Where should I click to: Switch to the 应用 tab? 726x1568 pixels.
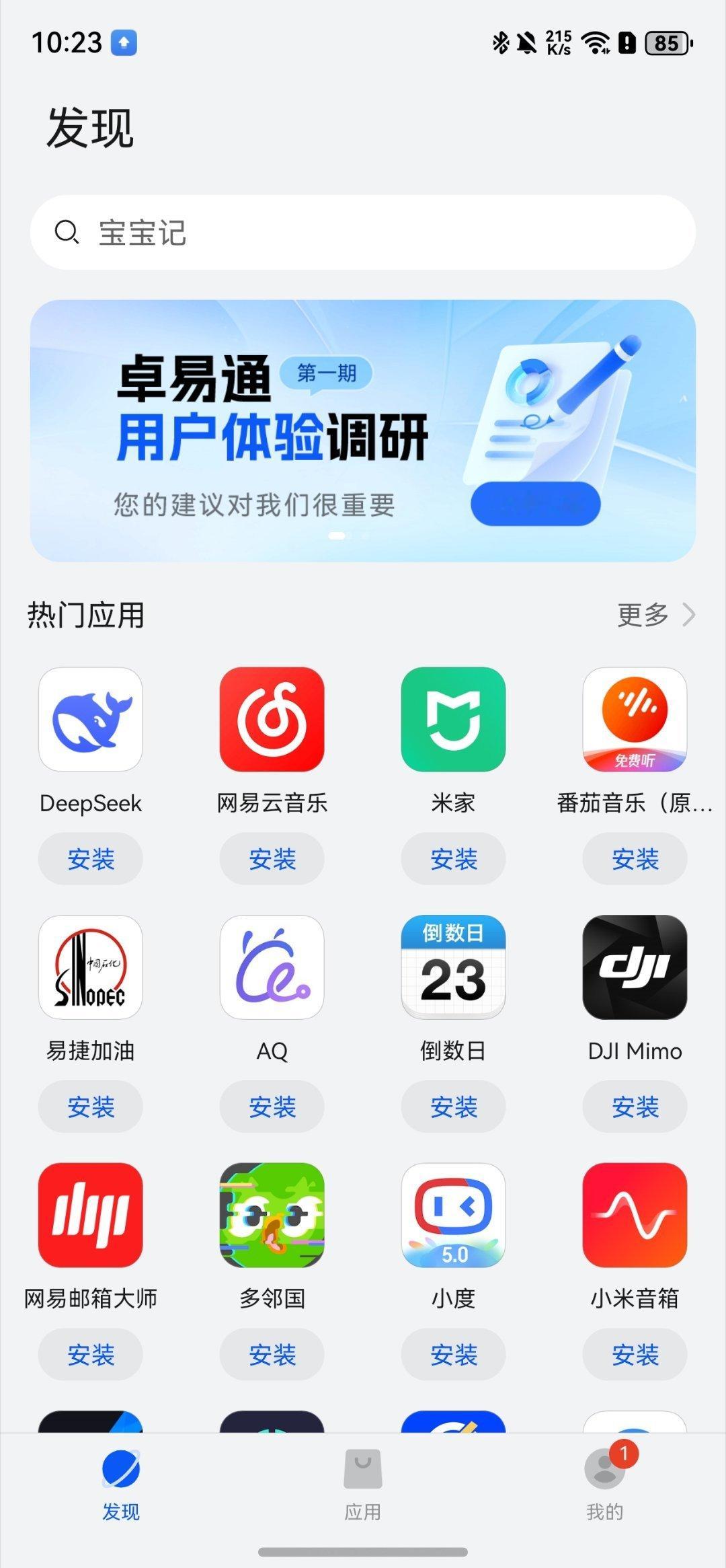click(362, 1487)
